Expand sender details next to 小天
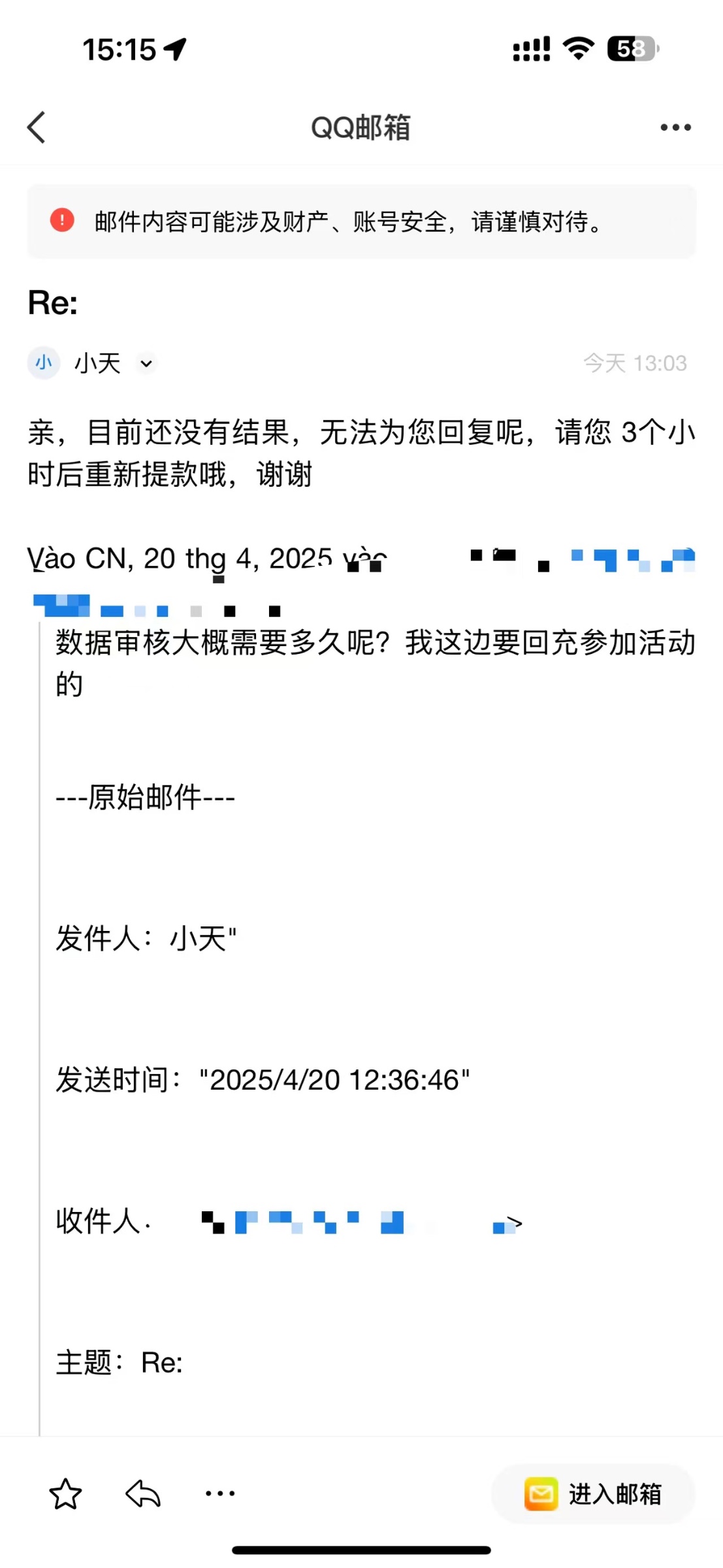The image size is (723, 1568). [x=146, y=363]
